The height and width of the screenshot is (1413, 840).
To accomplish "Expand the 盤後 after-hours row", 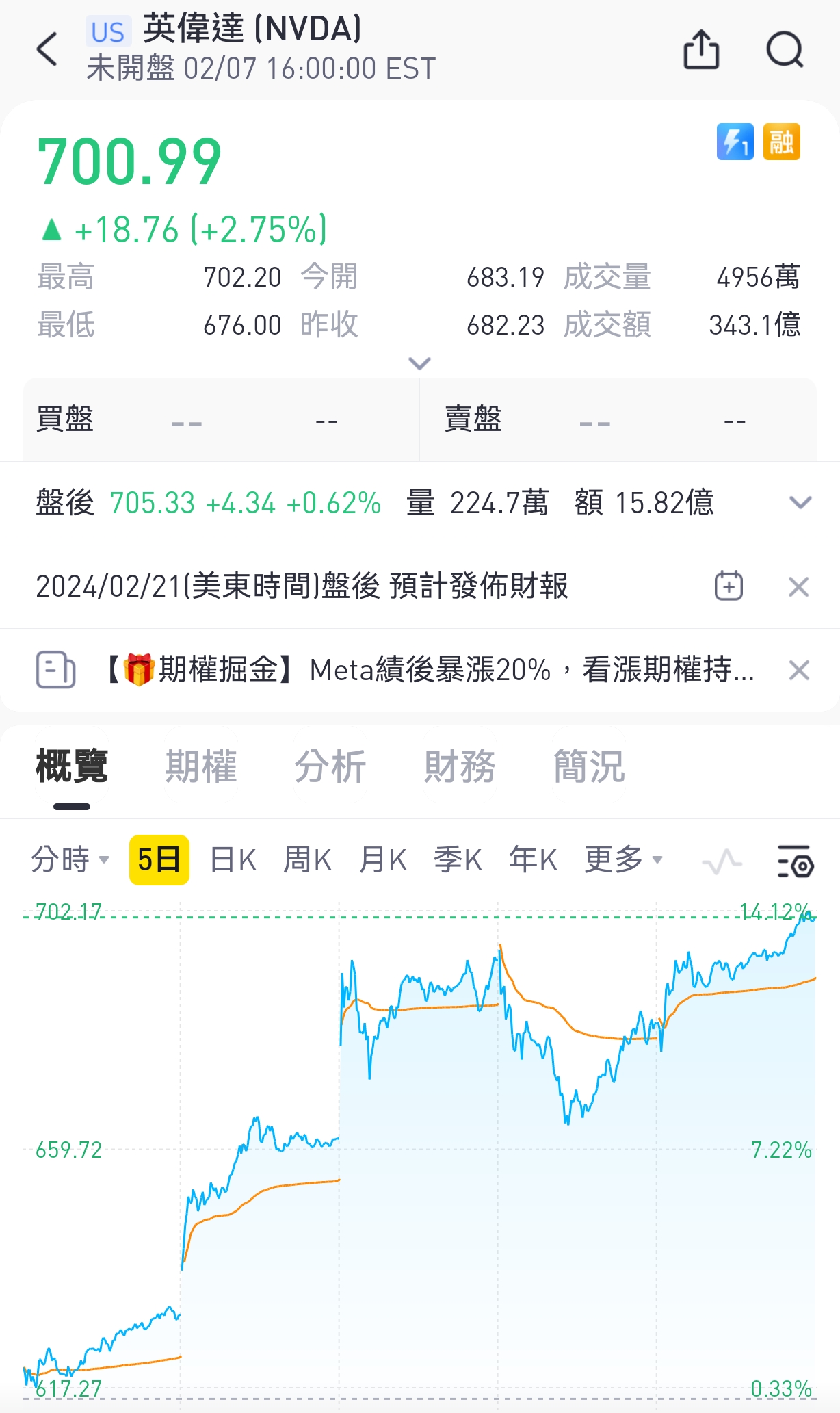I will click(800, 503).
